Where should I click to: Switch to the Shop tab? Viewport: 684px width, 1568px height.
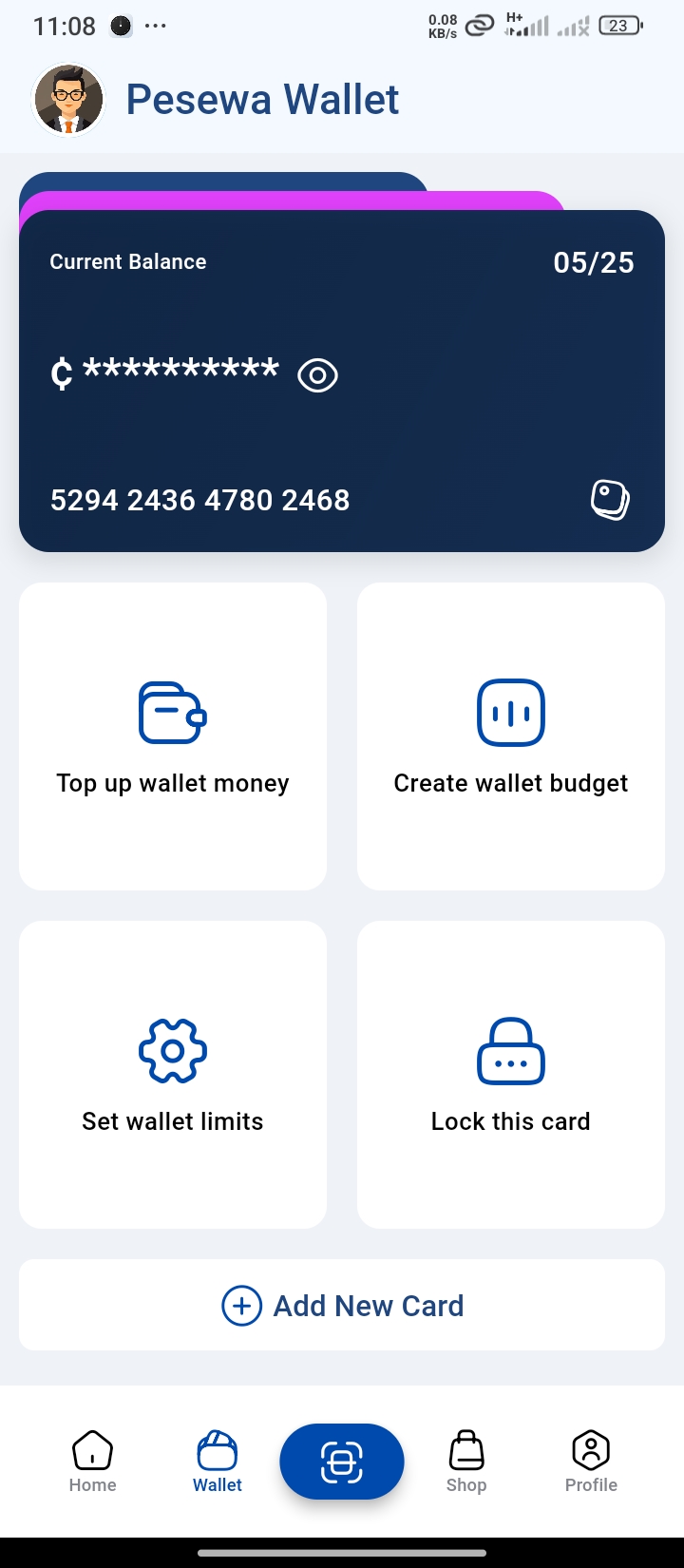pyautogui.click(x=466, y=1462)
